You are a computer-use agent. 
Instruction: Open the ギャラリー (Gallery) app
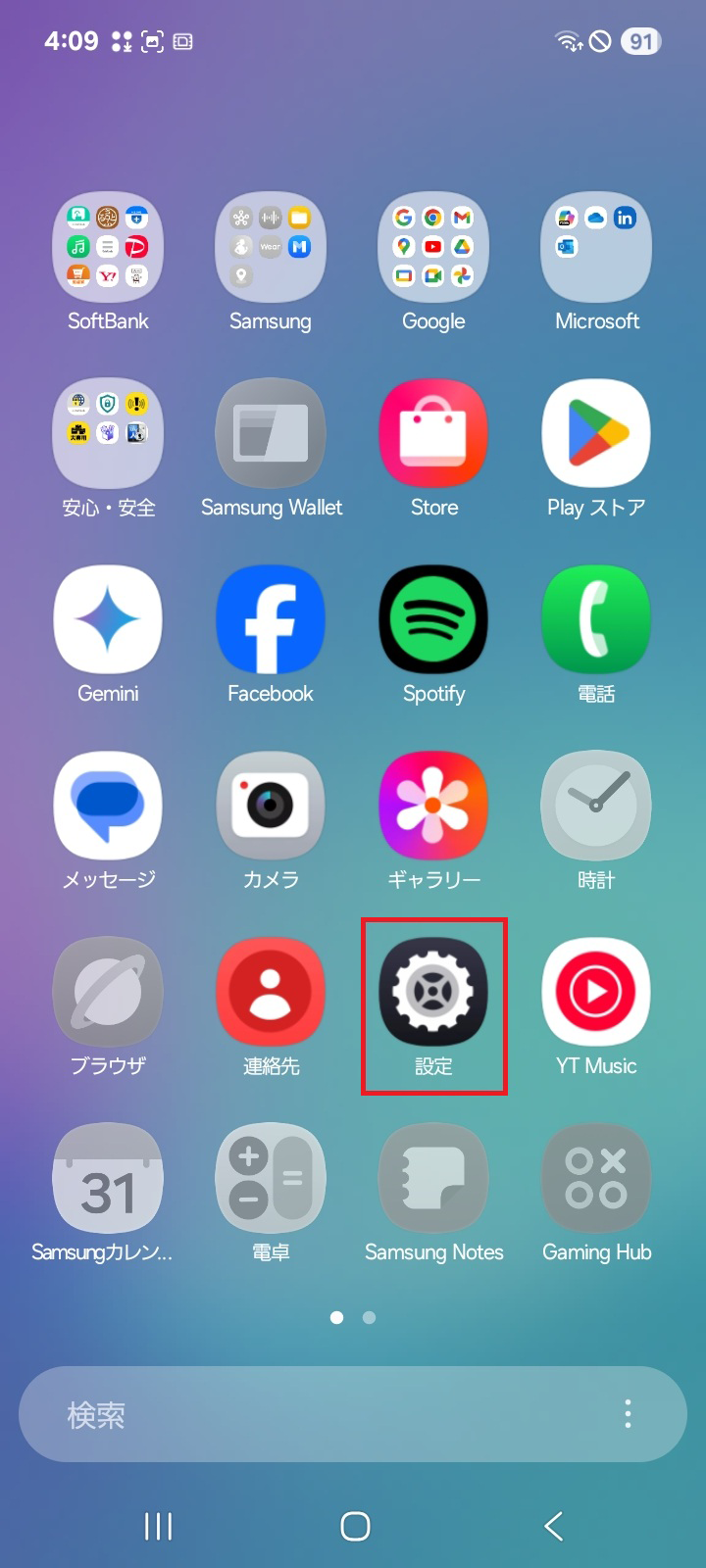[434, 806]
